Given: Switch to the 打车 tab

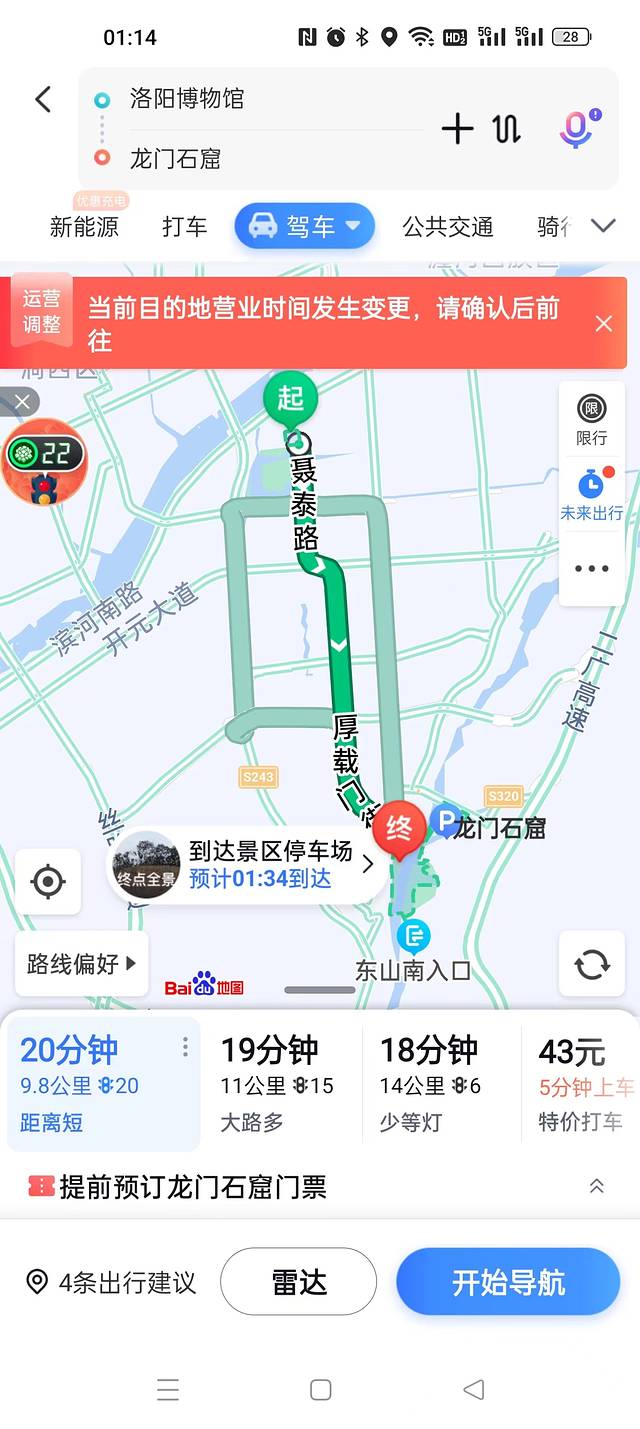Looking at the screenshot, I should [185, 227].
